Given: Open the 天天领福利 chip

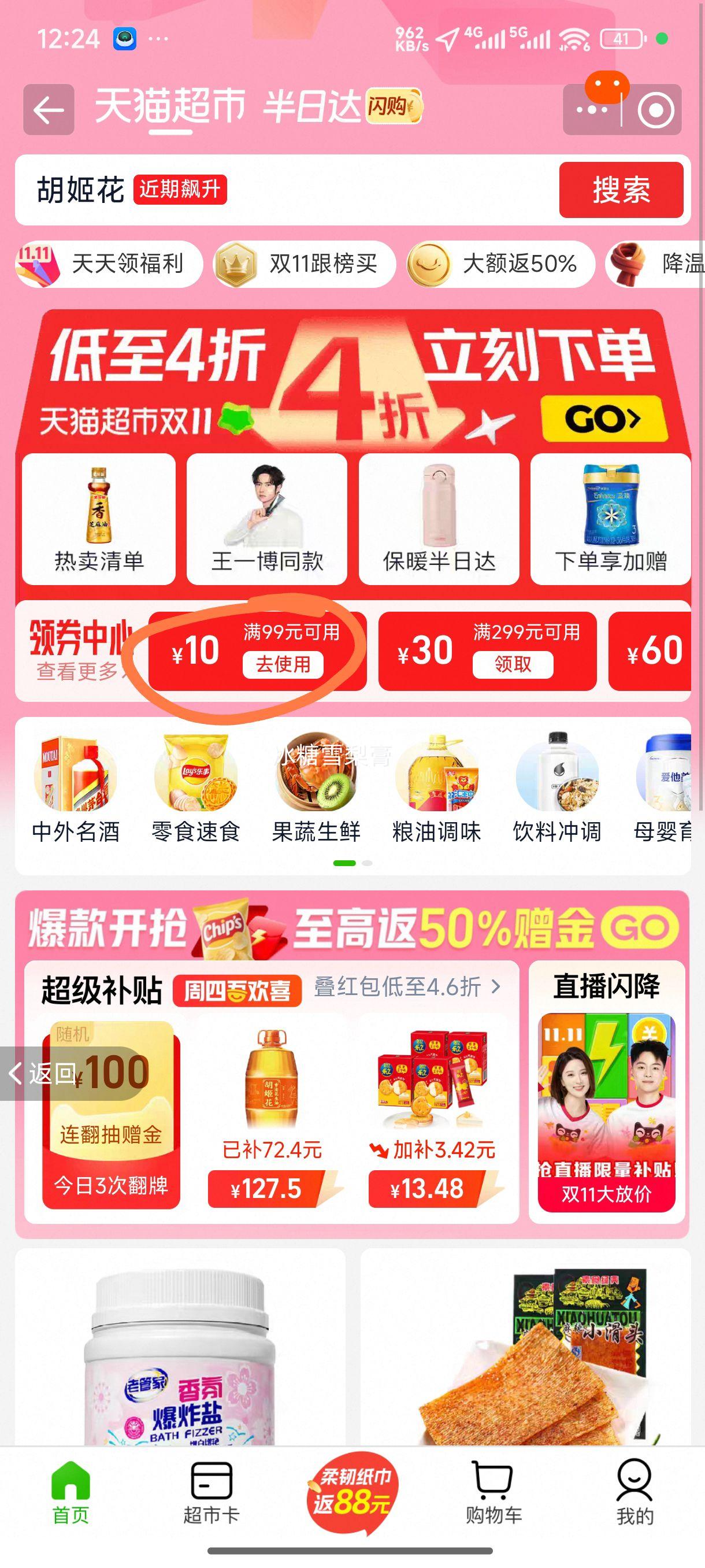Looking at the screenshot, I should tap(109, 264).
